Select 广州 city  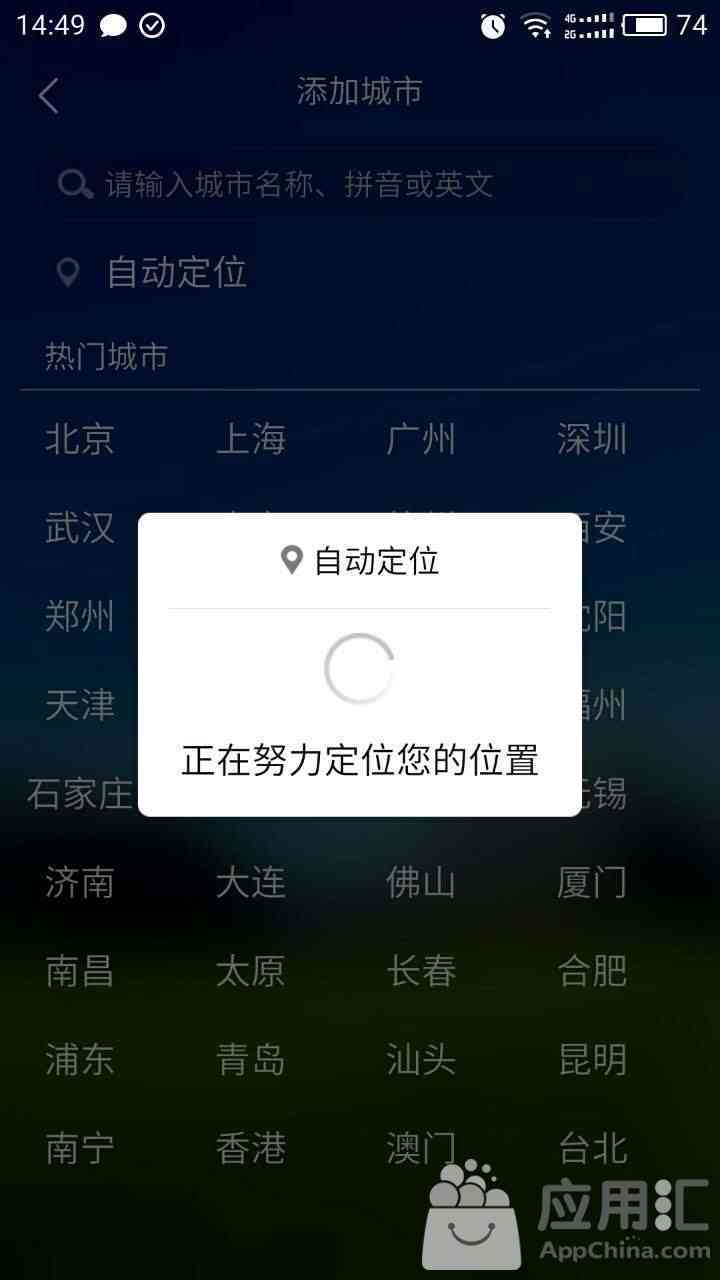(x=421, y=439)
